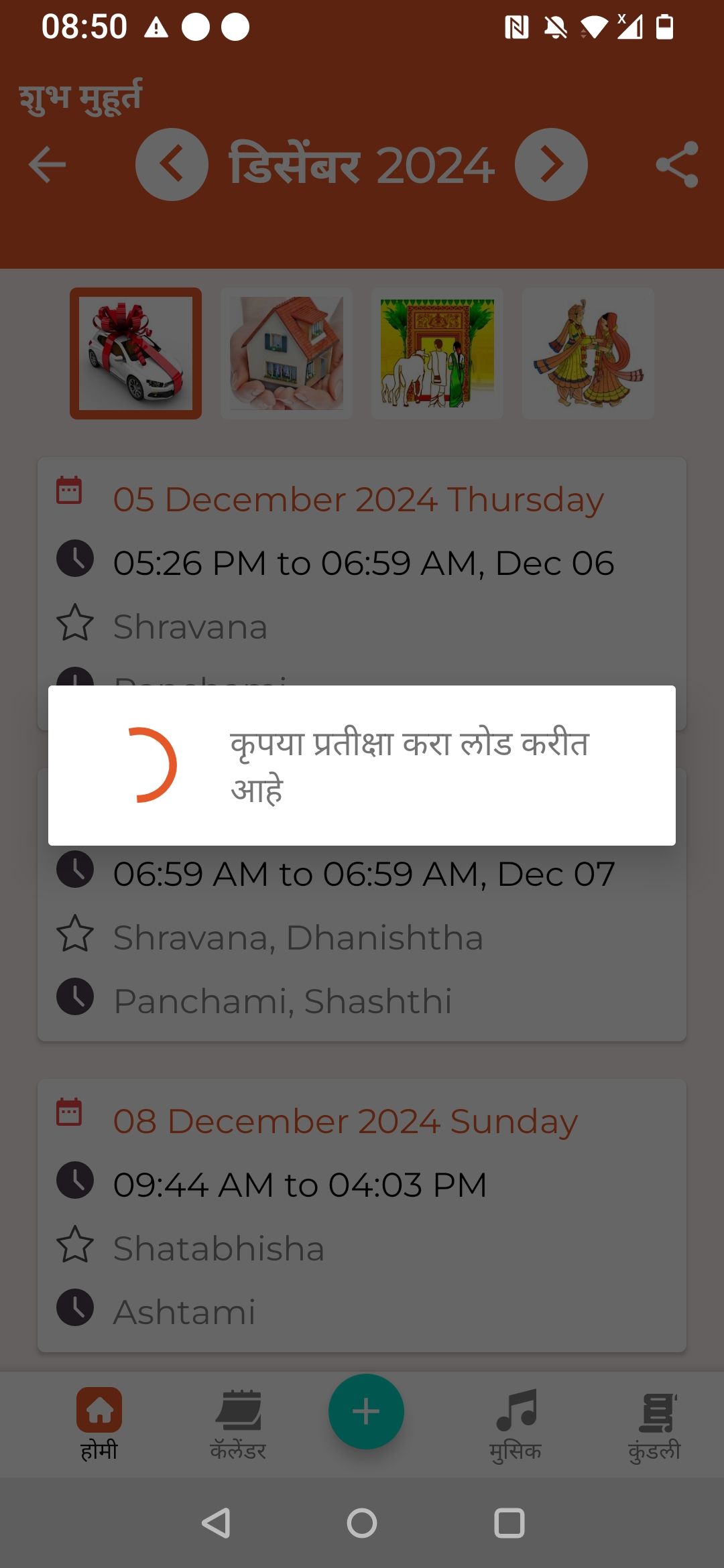Go back using the header arrow
This screenshot has height=1568, width=724.
click(47, 165)
